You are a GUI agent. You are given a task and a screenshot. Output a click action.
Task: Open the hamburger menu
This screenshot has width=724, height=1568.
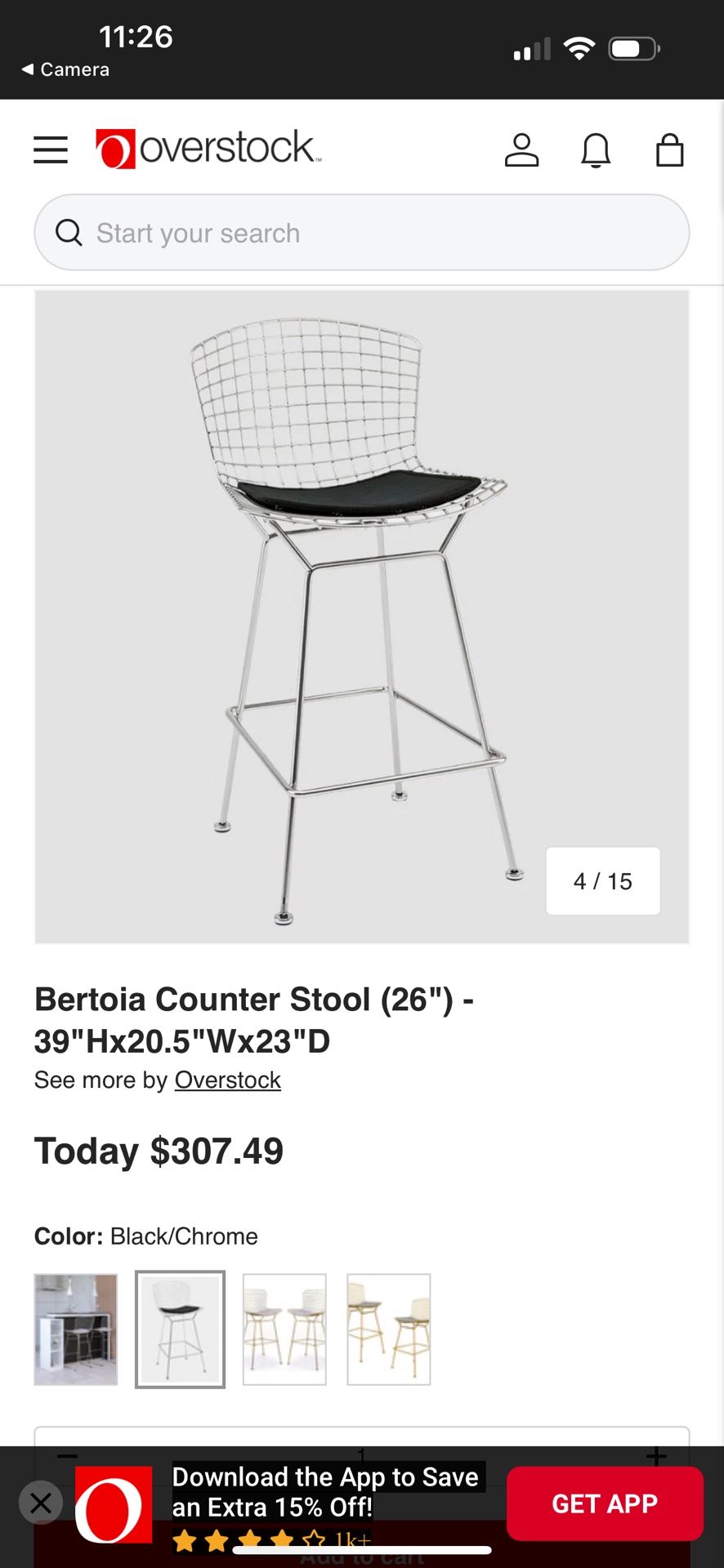click(x=51, y=150)
